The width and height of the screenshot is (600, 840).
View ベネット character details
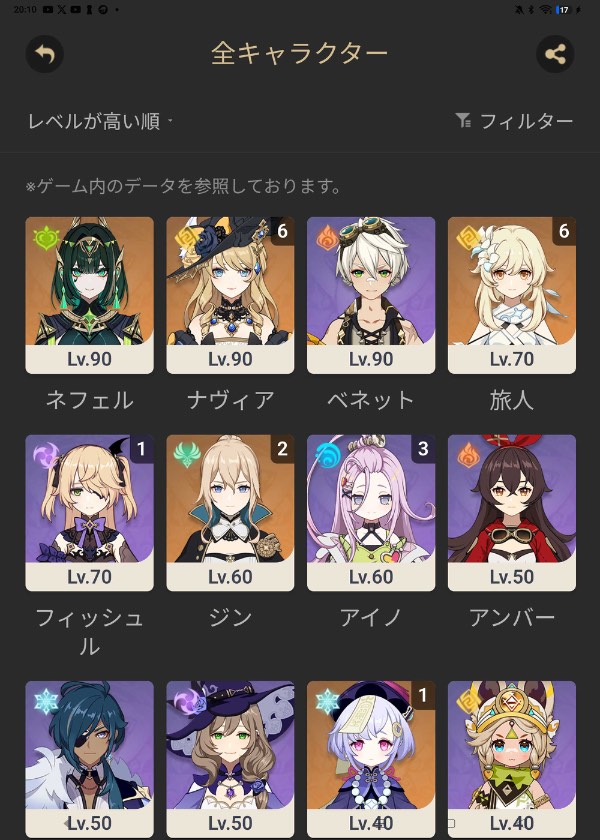click(x=371, y=295)
